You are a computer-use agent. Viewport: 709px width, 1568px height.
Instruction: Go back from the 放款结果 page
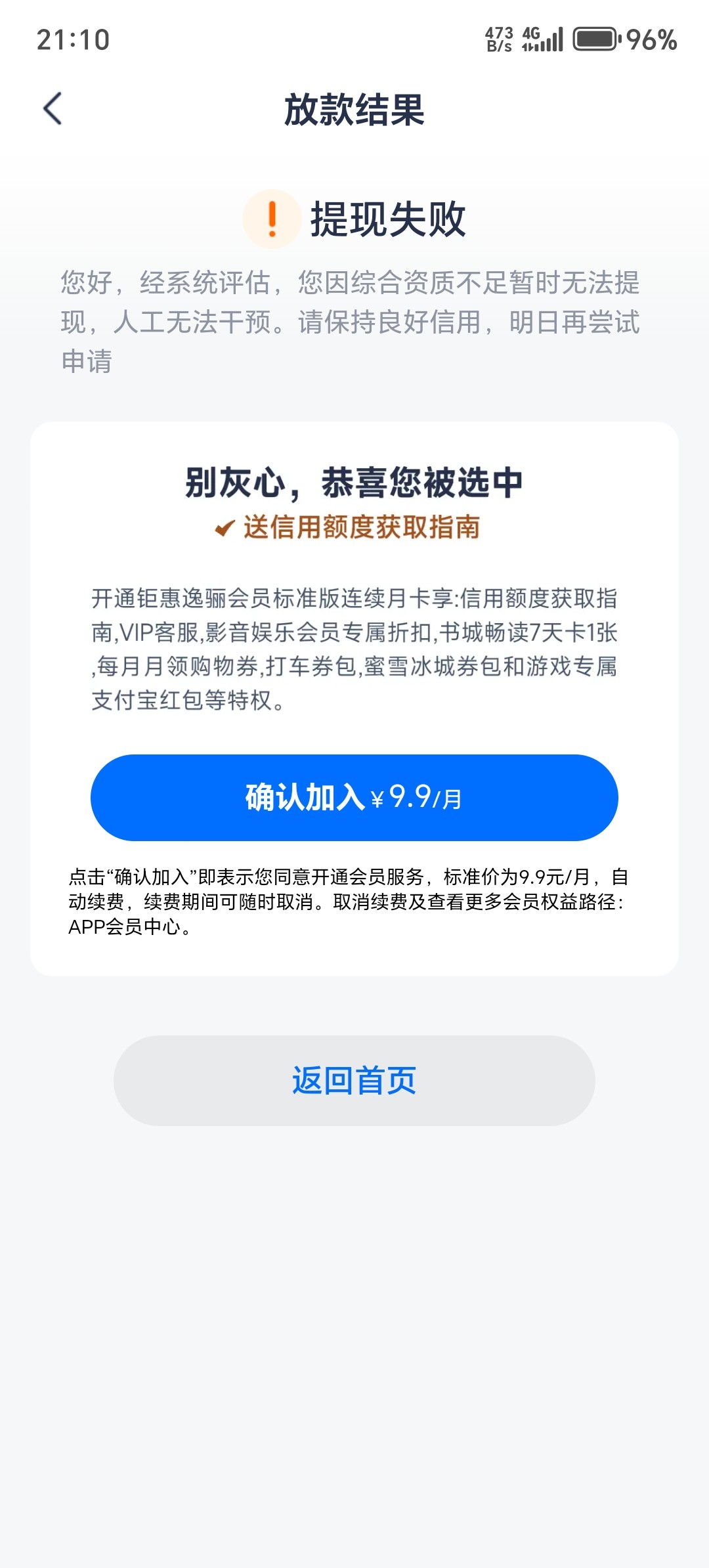(53, 108)
